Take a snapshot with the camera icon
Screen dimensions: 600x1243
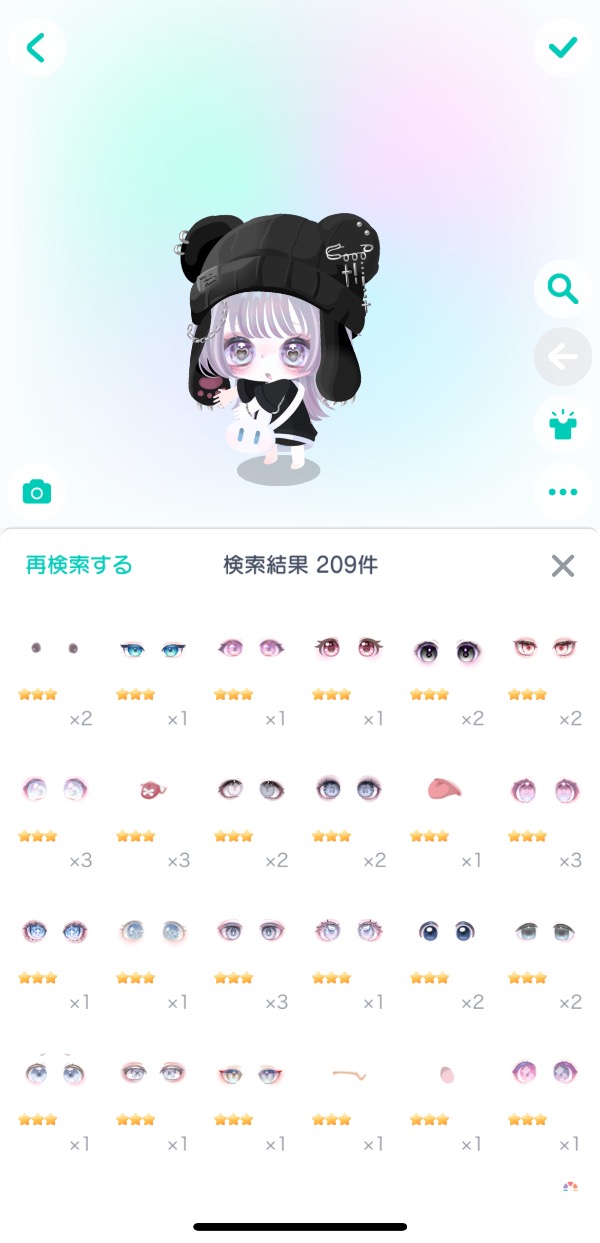[37, 492]
